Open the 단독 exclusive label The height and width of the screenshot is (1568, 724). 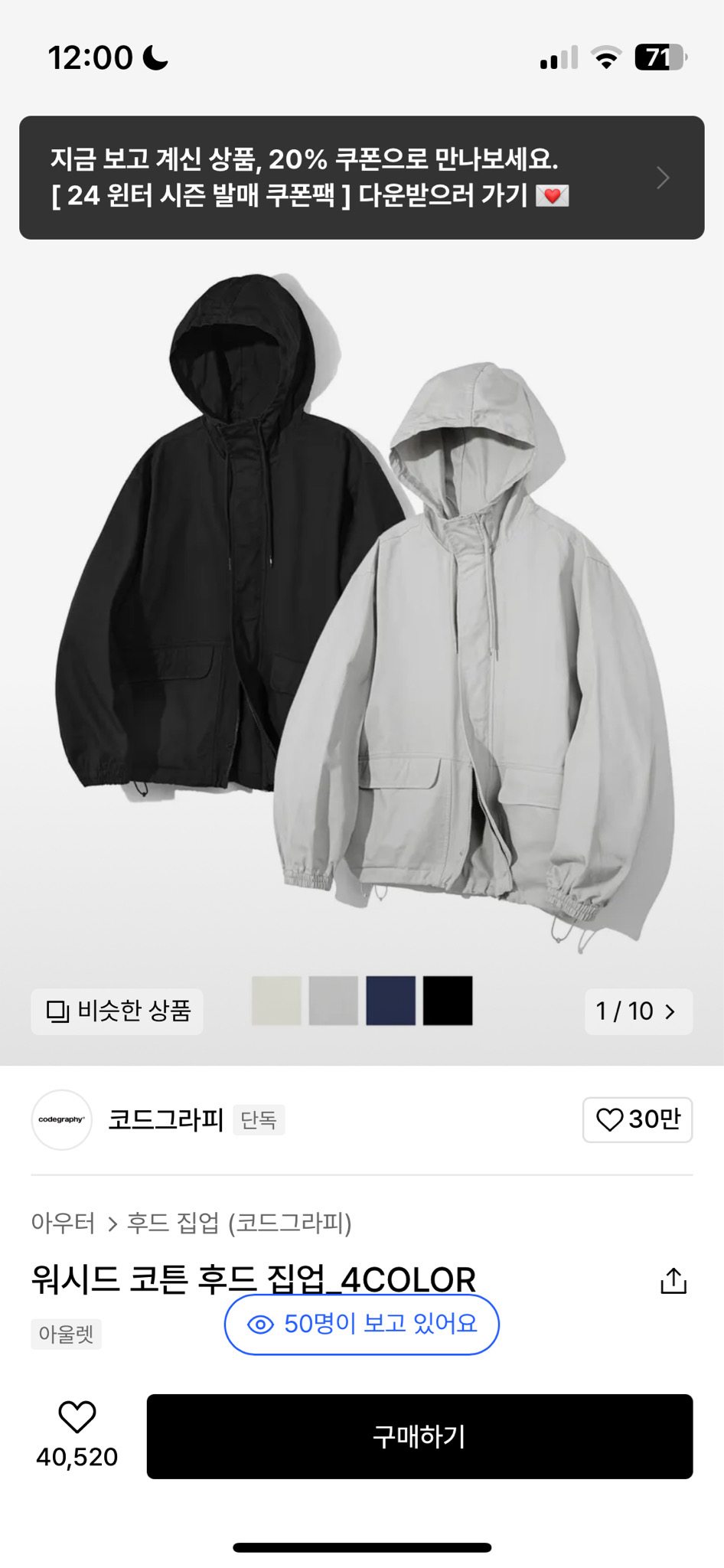point(259,1119)
